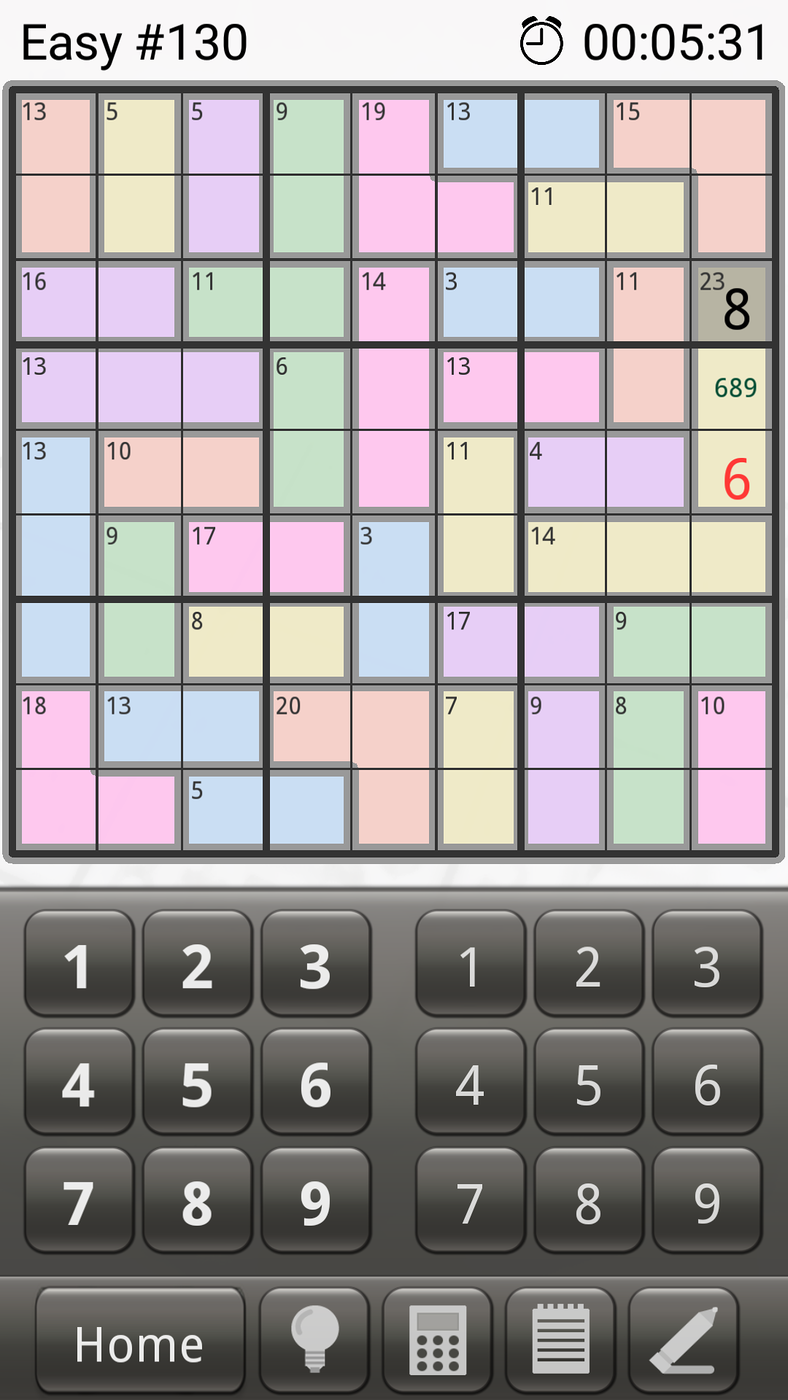
Task: Enter bold digit 7 as a value
Action: [78, 1203]
